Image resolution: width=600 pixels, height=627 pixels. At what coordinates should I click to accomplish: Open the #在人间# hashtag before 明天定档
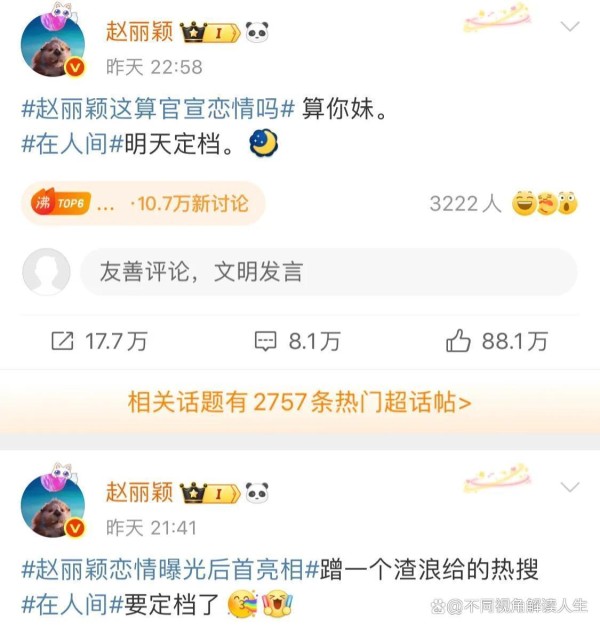coord(66,144)
